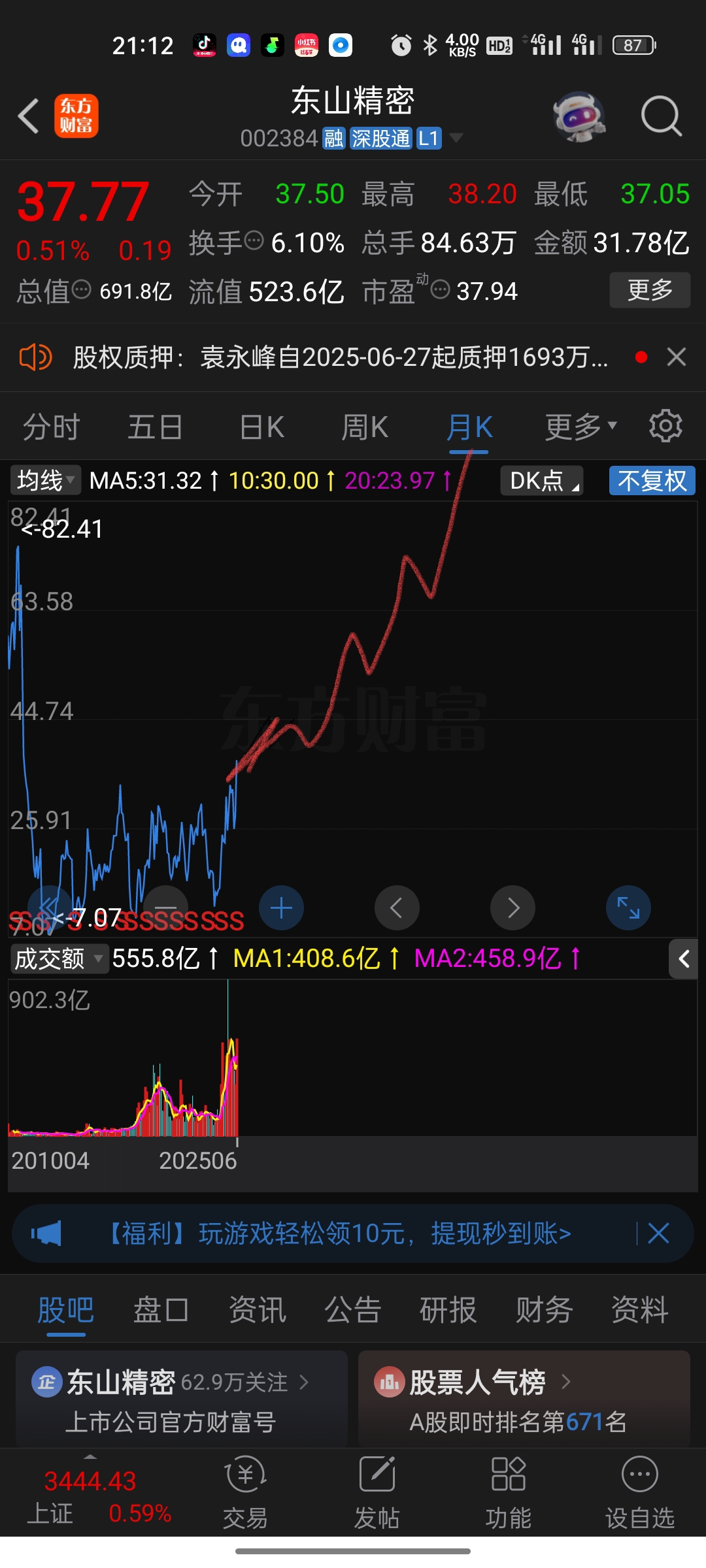Go back using the top-left arrow
Image resolution: width=706 pixels, height=1568 pixels.
coord(29,116)
